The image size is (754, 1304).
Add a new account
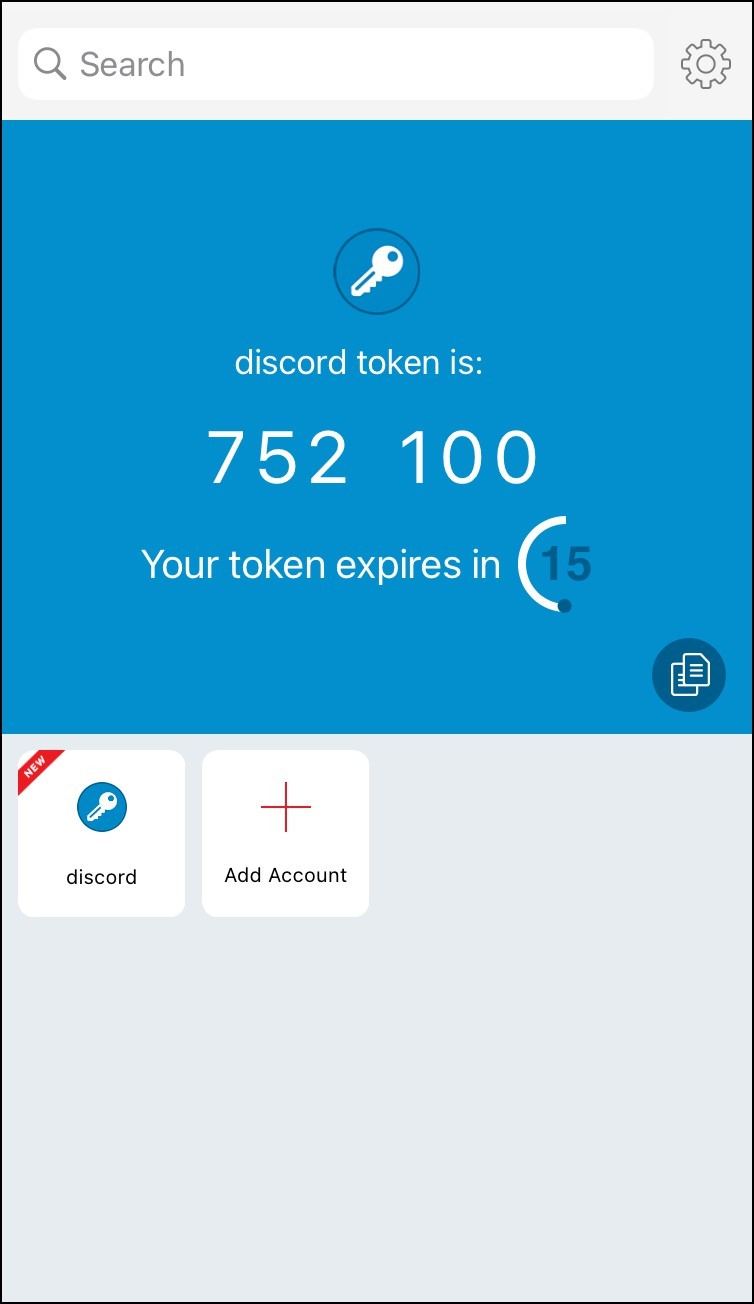pyautogui.click(x=285, y=833)
